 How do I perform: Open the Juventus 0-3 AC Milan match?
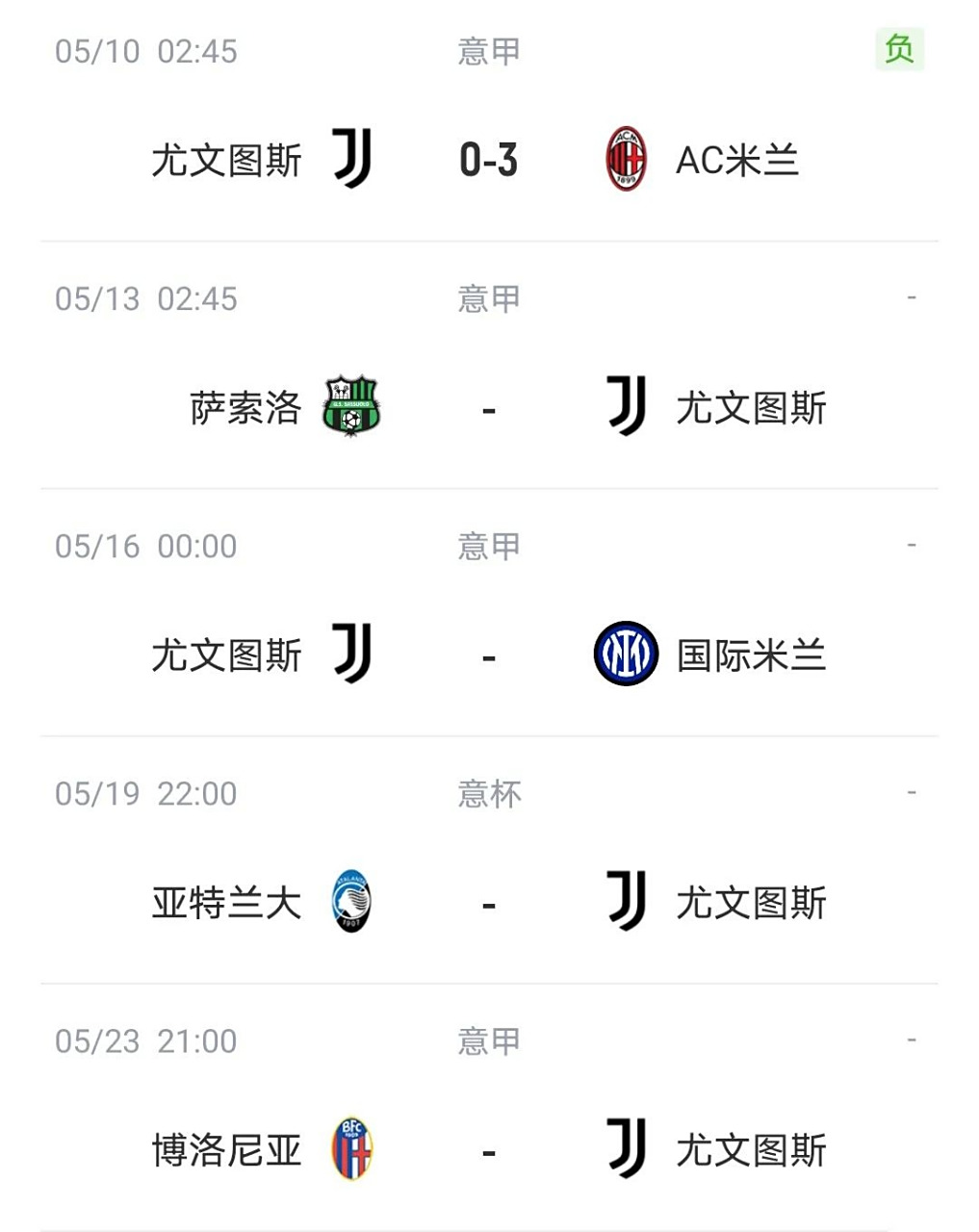[x=488, y=160]
